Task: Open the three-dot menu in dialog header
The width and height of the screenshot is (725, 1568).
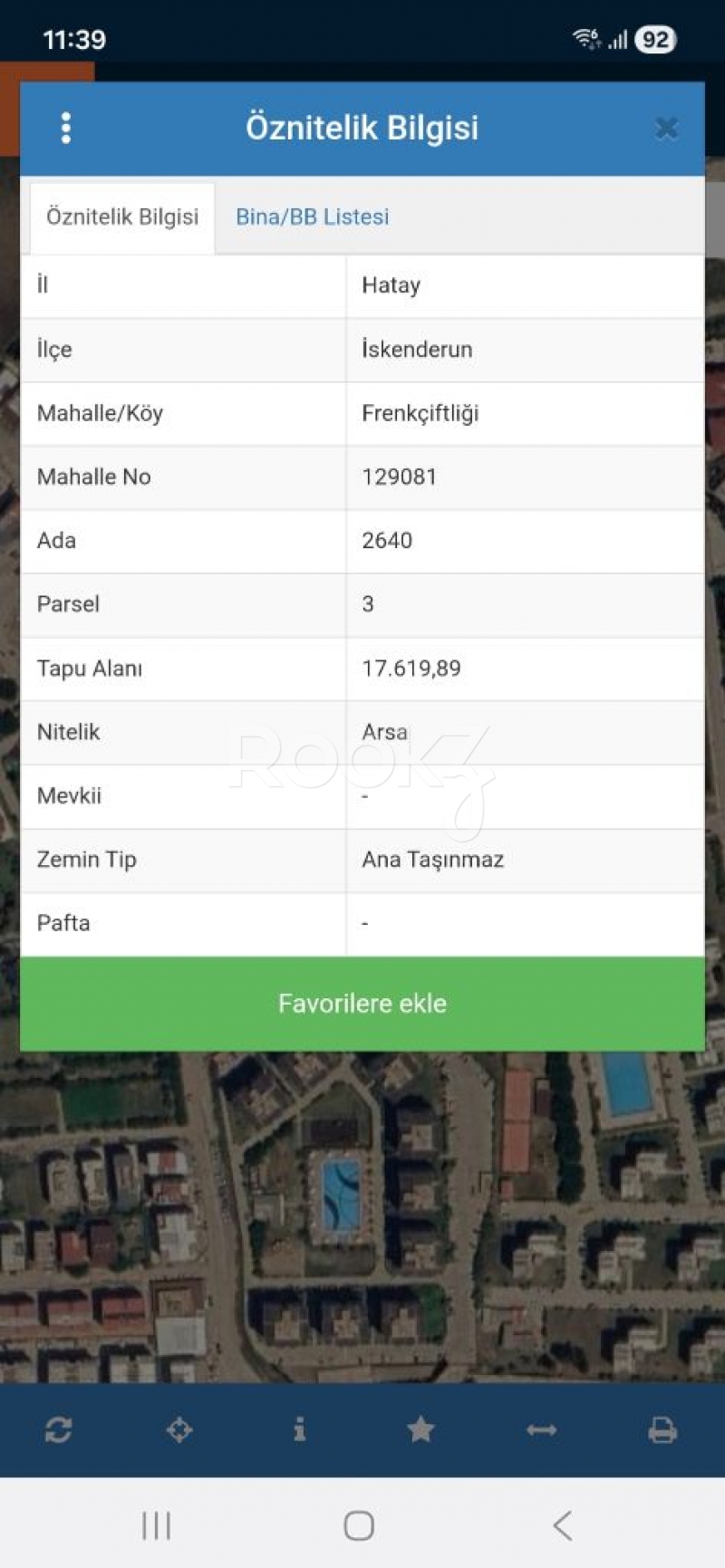Action: 65,128
